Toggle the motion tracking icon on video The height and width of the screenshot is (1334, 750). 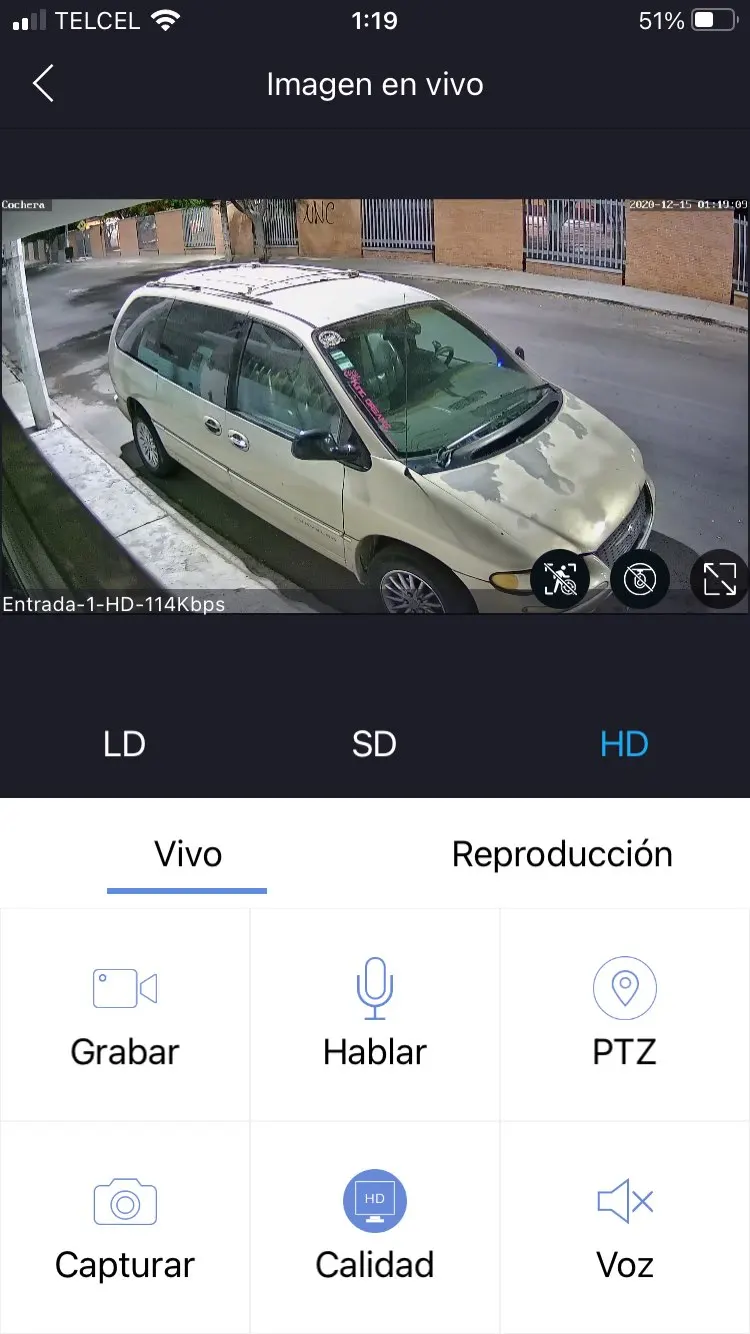tap(561, 579)
